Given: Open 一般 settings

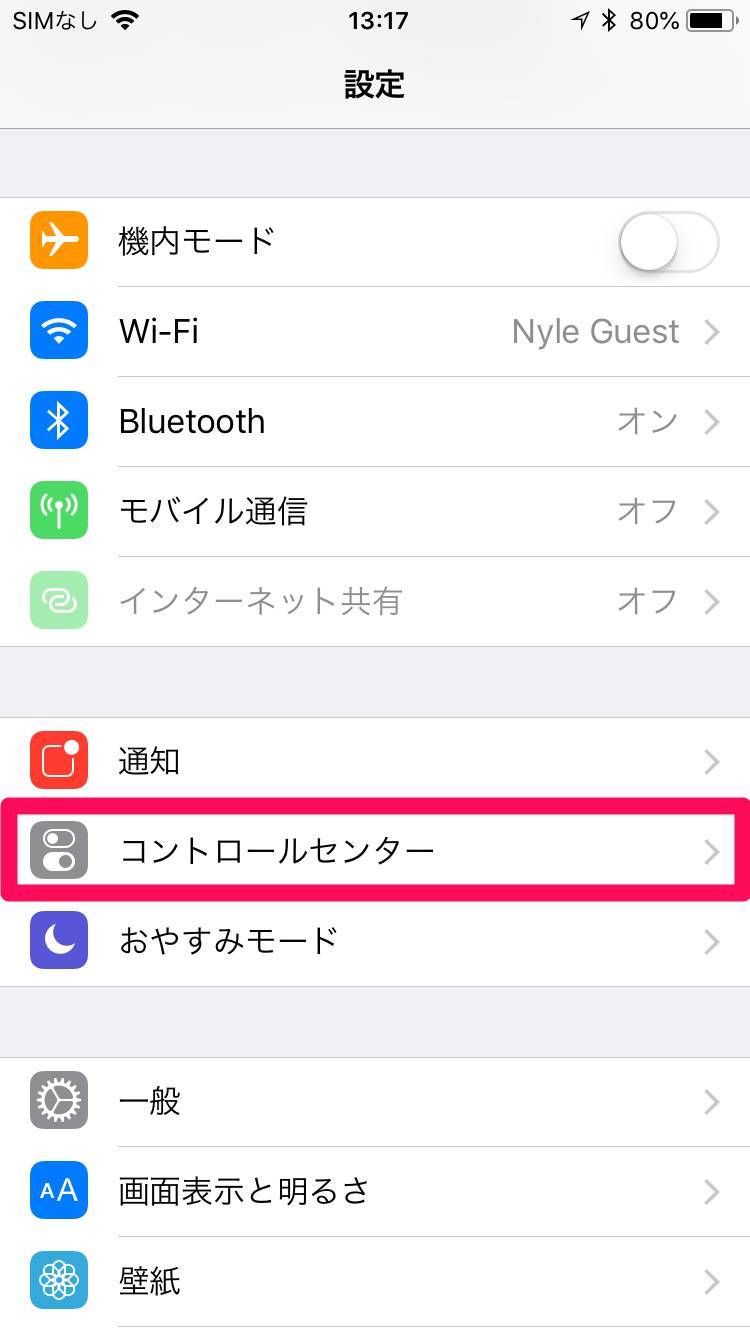Looking at the screenshot, I should (x=375, y=1102).
